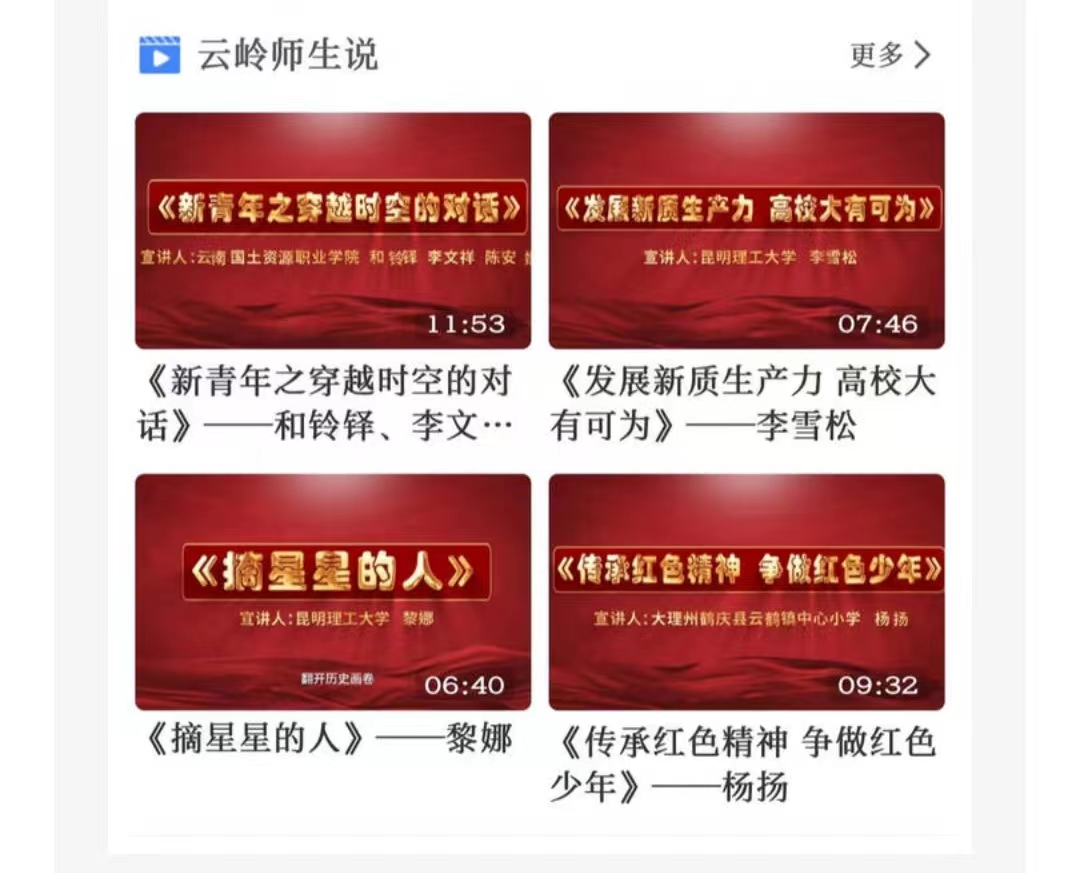Viewport: 1080px width, 873px height.
Task: Open 更多 in 云岭师生说 section
Action: coord(889,55)
